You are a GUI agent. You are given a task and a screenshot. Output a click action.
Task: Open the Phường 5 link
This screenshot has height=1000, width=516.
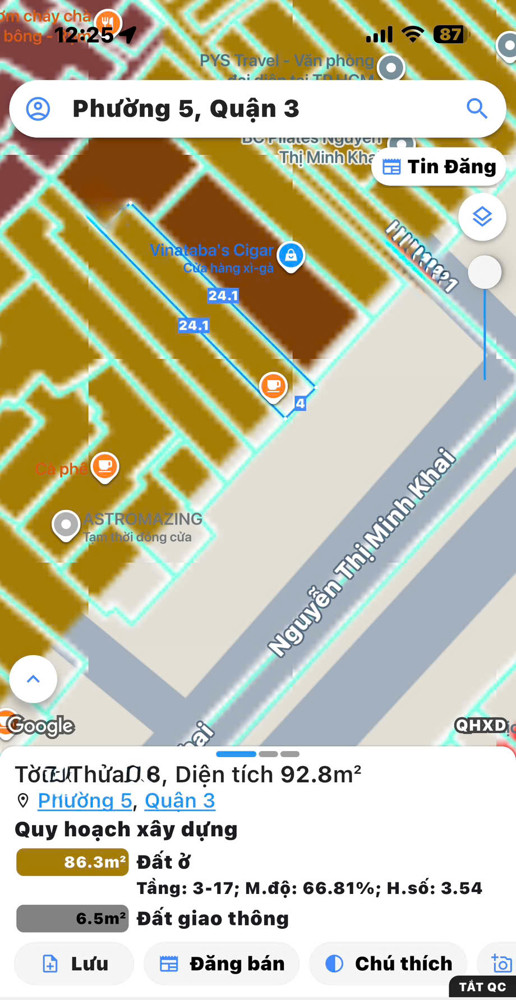[85, 801]
